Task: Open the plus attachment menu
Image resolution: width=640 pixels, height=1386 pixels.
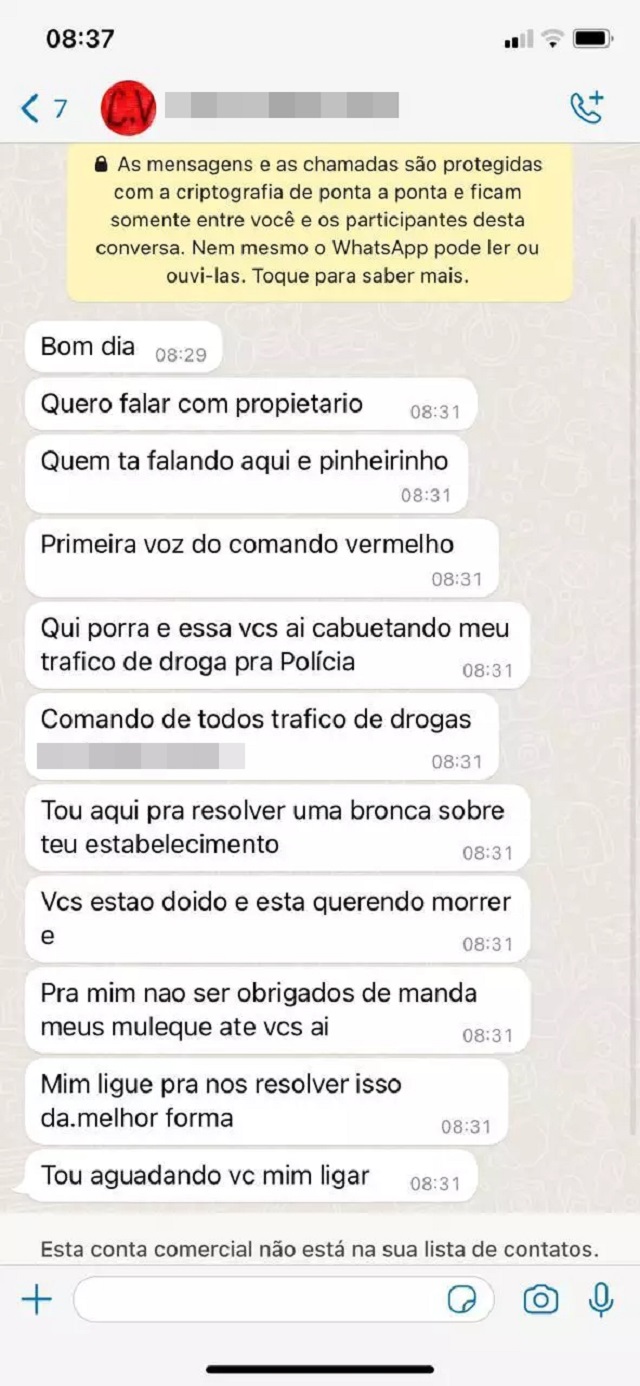Action: pos(37,1299)
